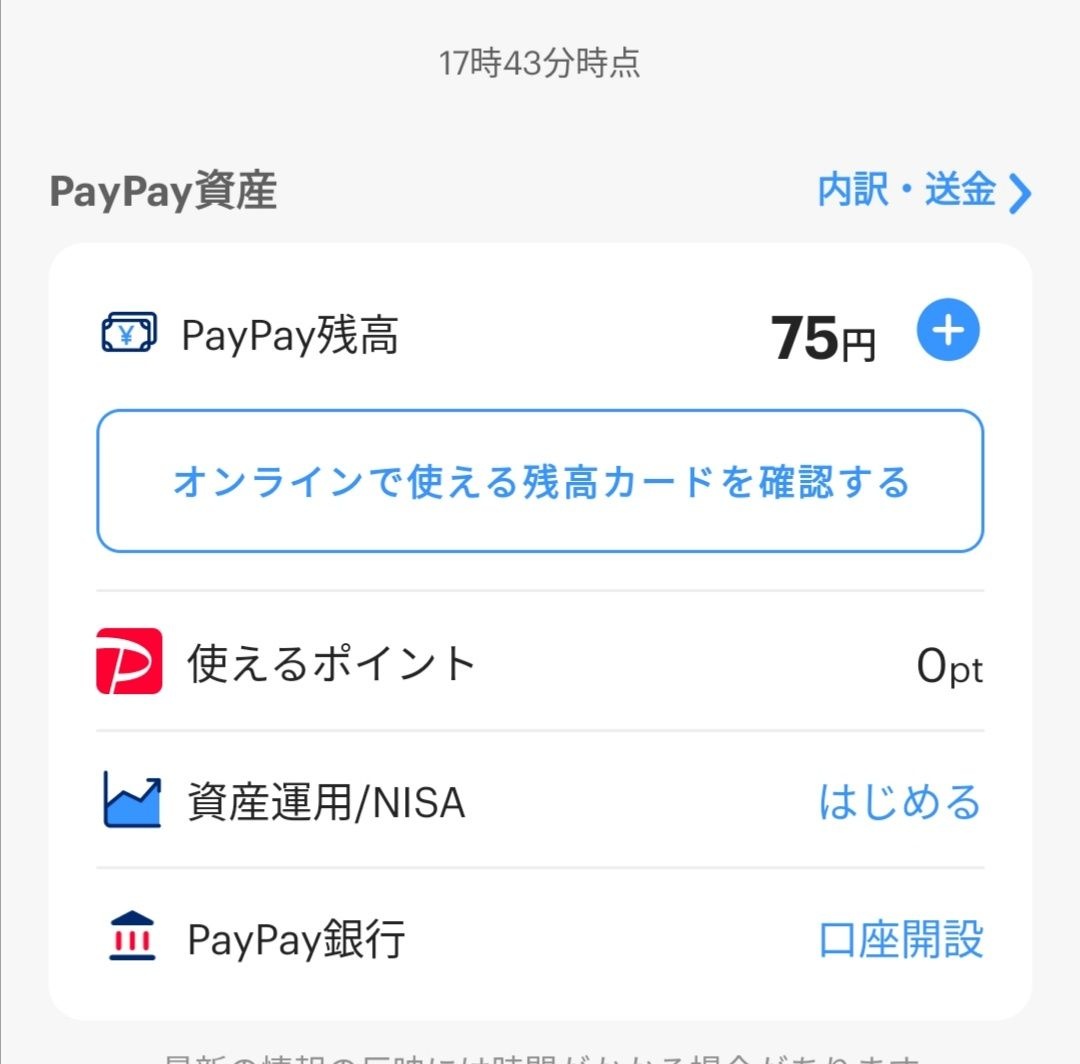Open the 使えるポイント row
The image size is (1080, 1064).
[540, 663]
